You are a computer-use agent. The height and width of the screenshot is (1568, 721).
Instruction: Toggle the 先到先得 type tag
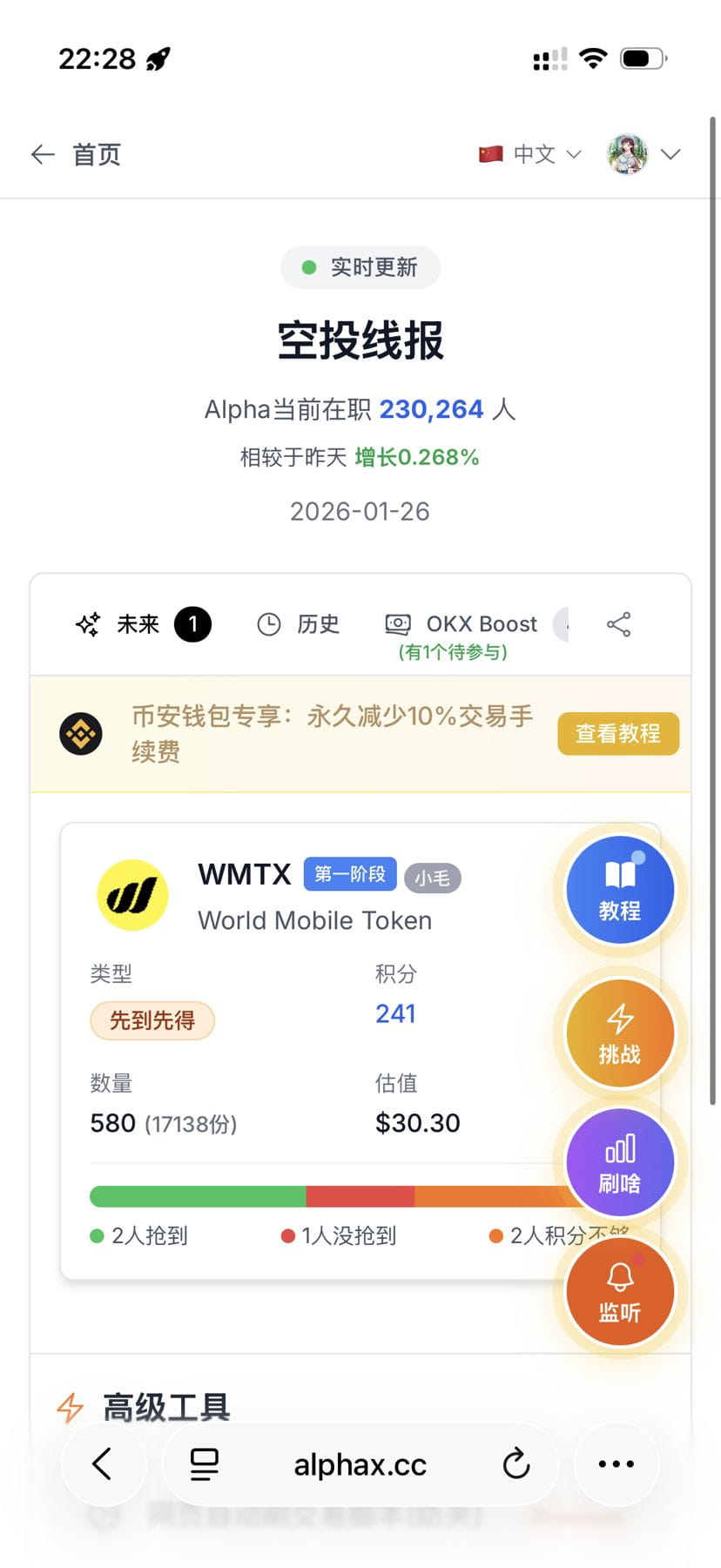152,1020
